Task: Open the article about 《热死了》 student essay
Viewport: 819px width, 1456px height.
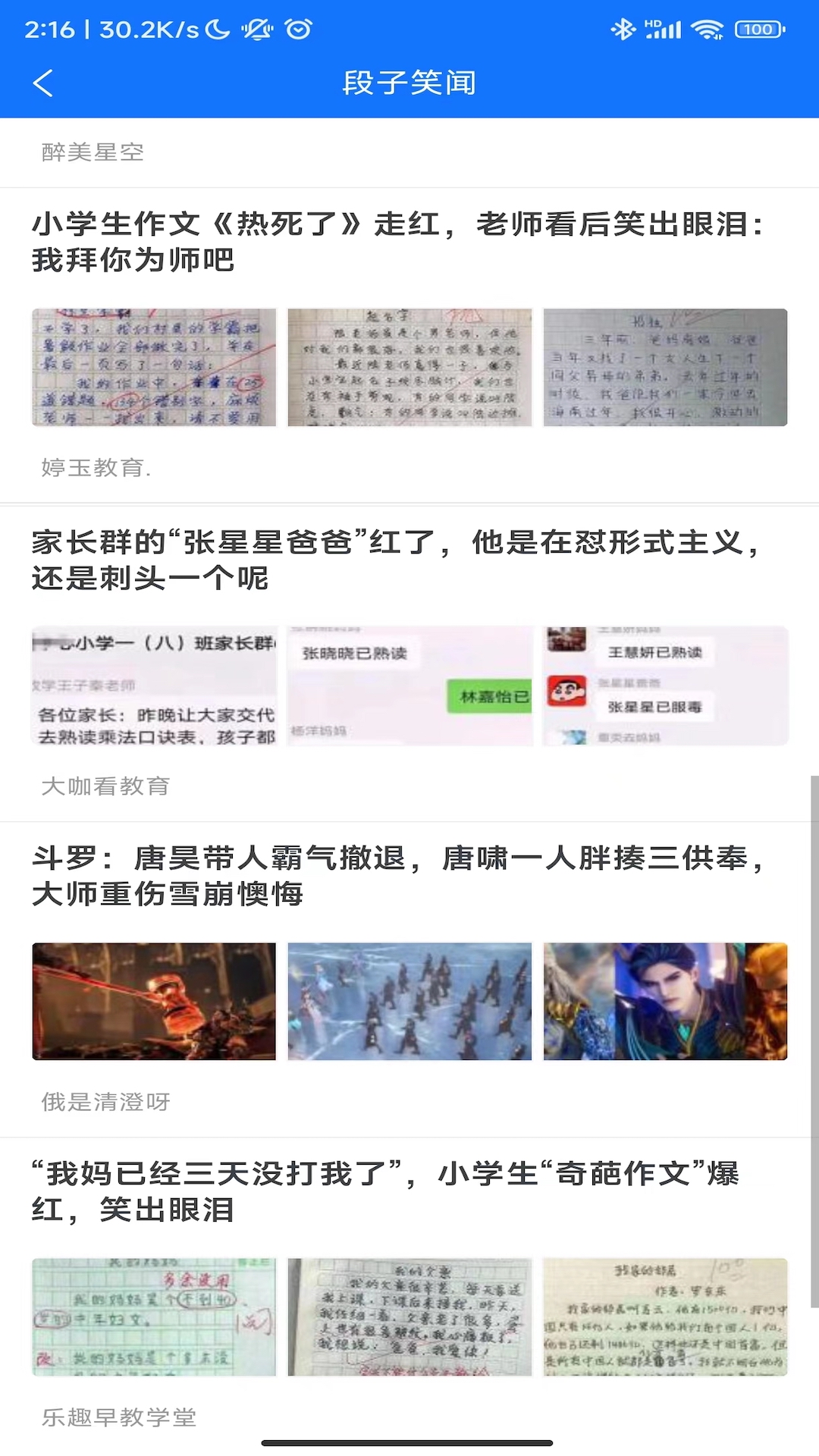Action: coord(397,242)
